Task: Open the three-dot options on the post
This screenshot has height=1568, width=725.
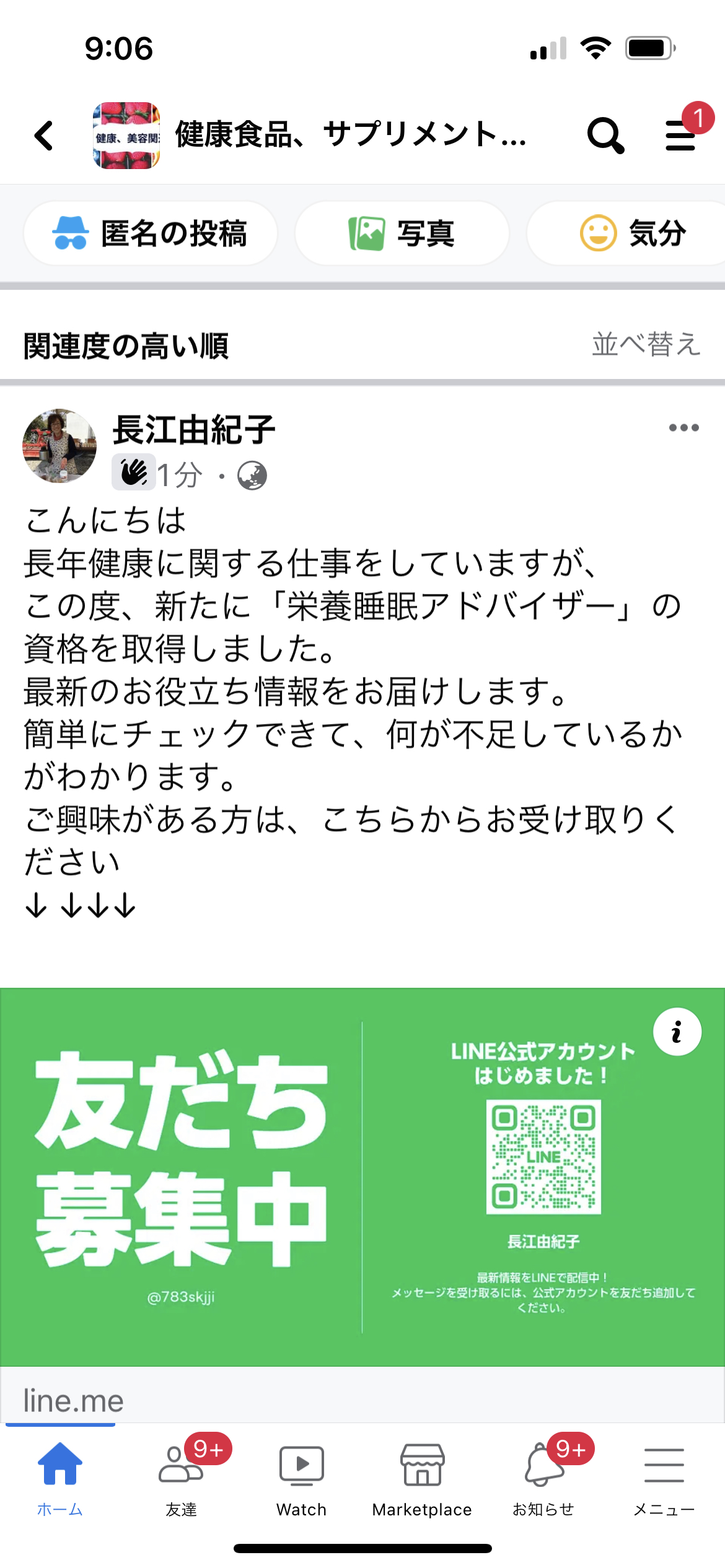Action: (x=684, y=427)
